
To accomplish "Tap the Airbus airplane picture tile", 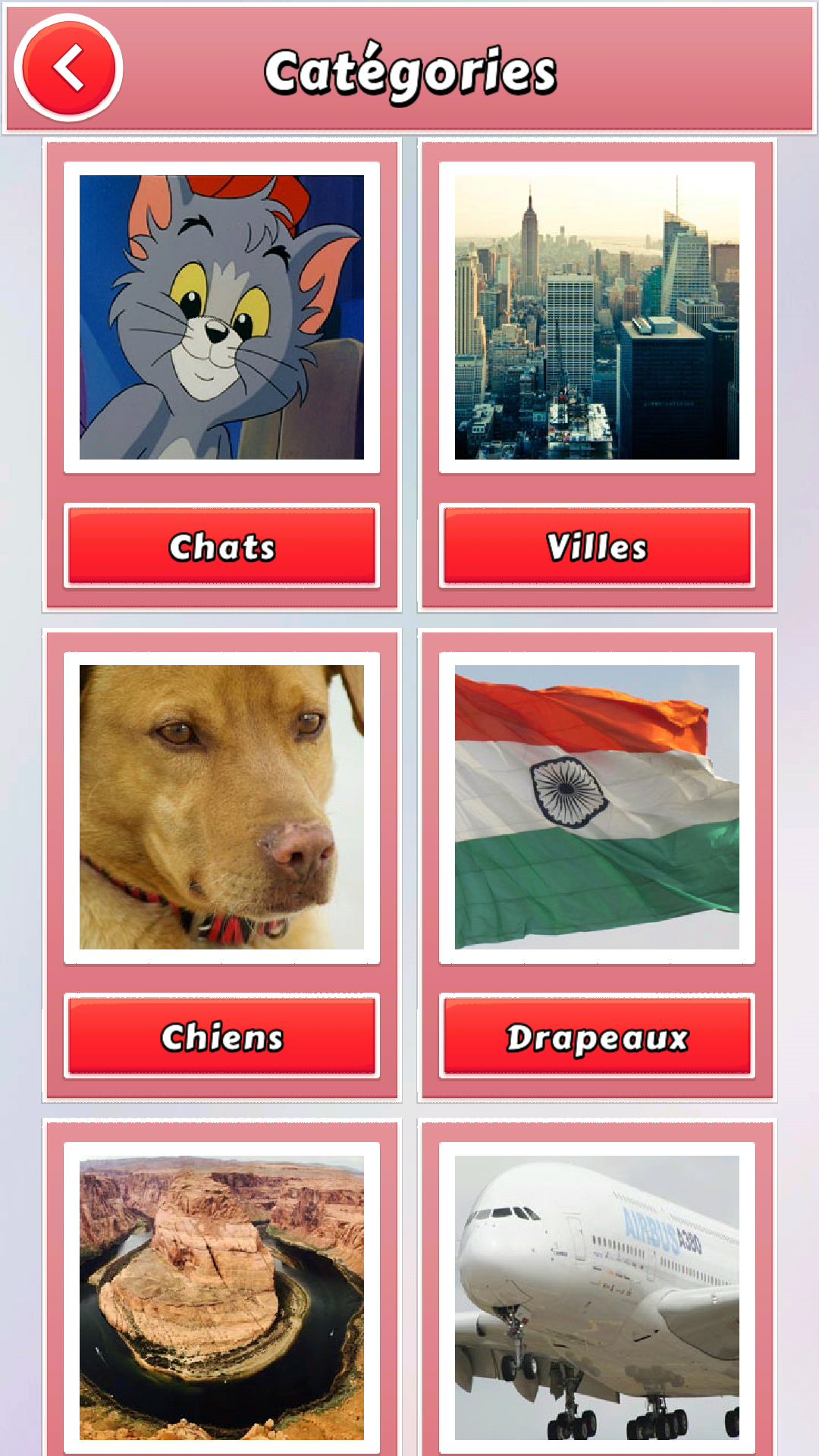I will coord(597,1297).
